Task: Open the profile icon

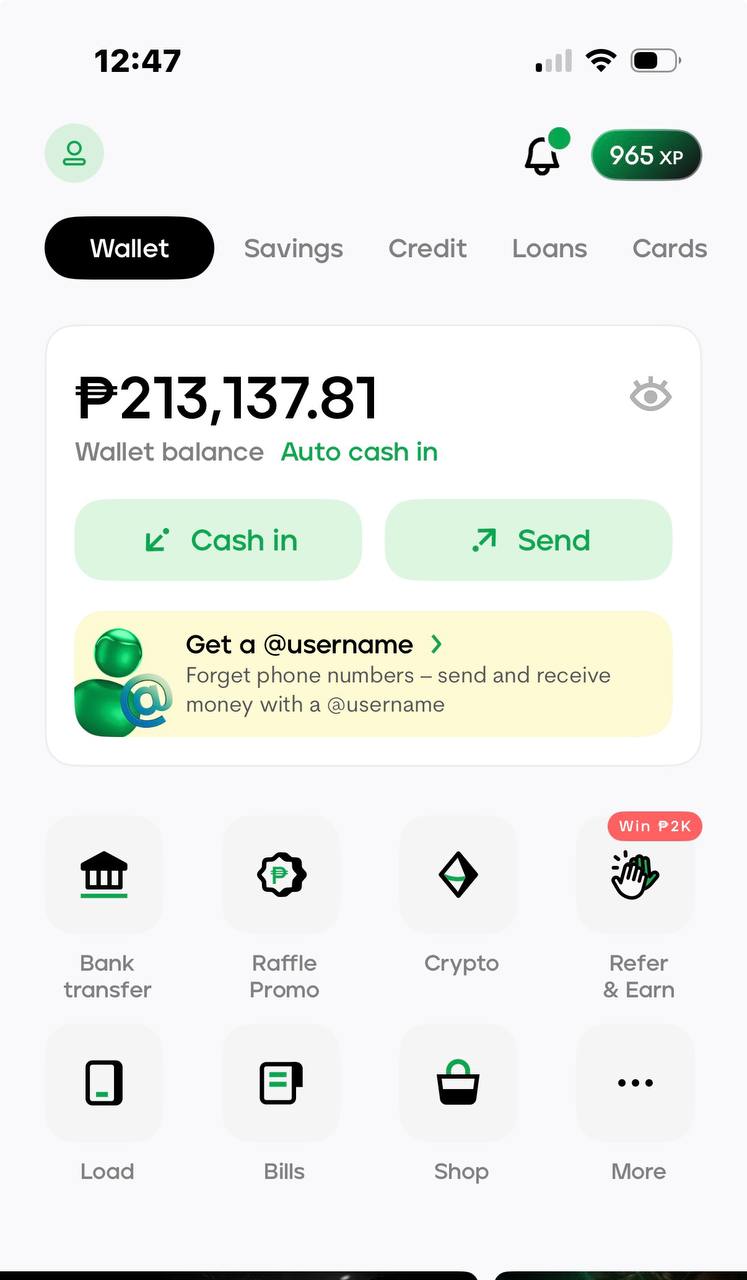Action: (74, 153)
